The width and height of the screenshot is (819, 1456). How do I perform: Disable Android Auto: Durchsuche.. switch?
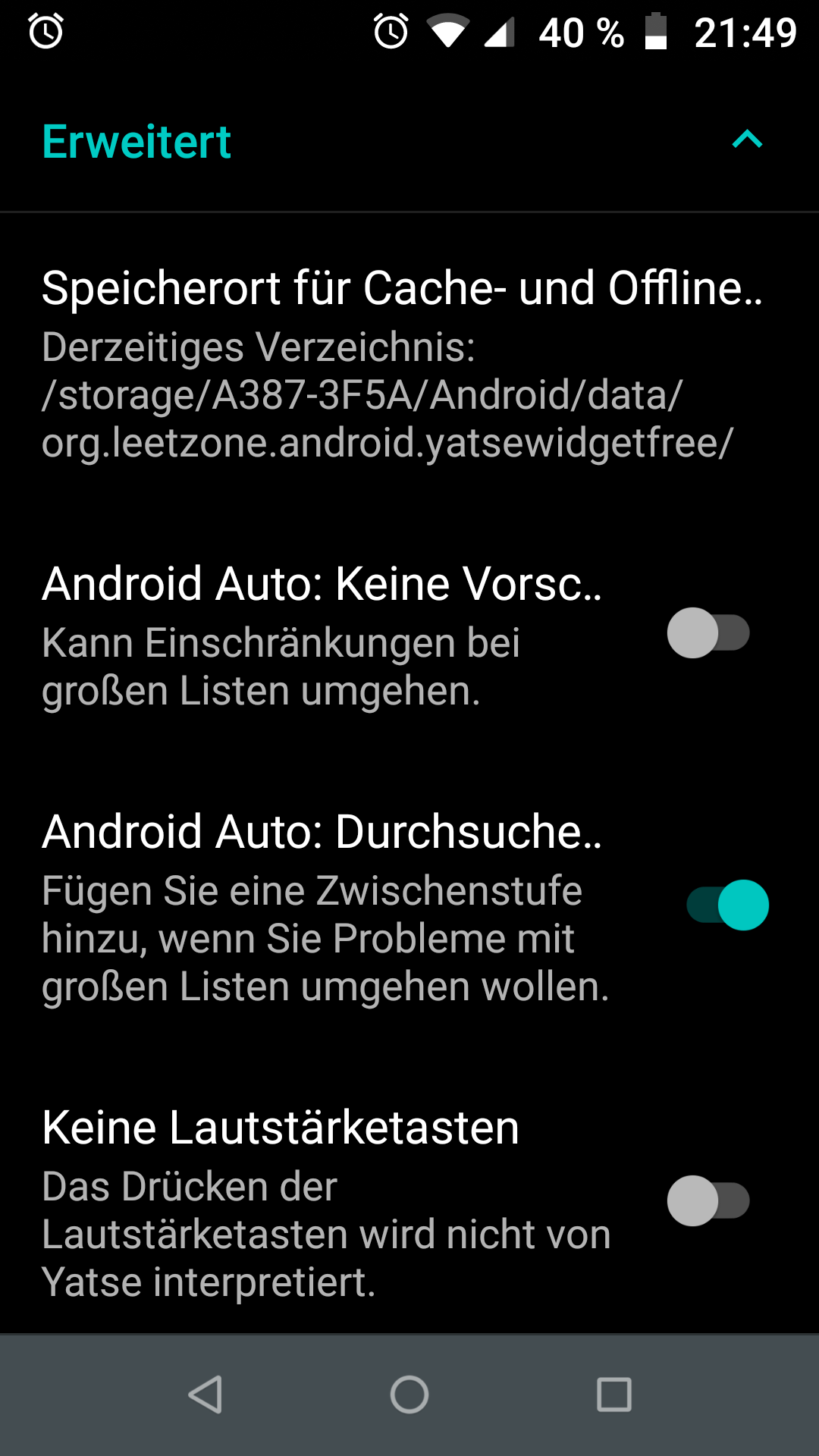coord(728,905)
